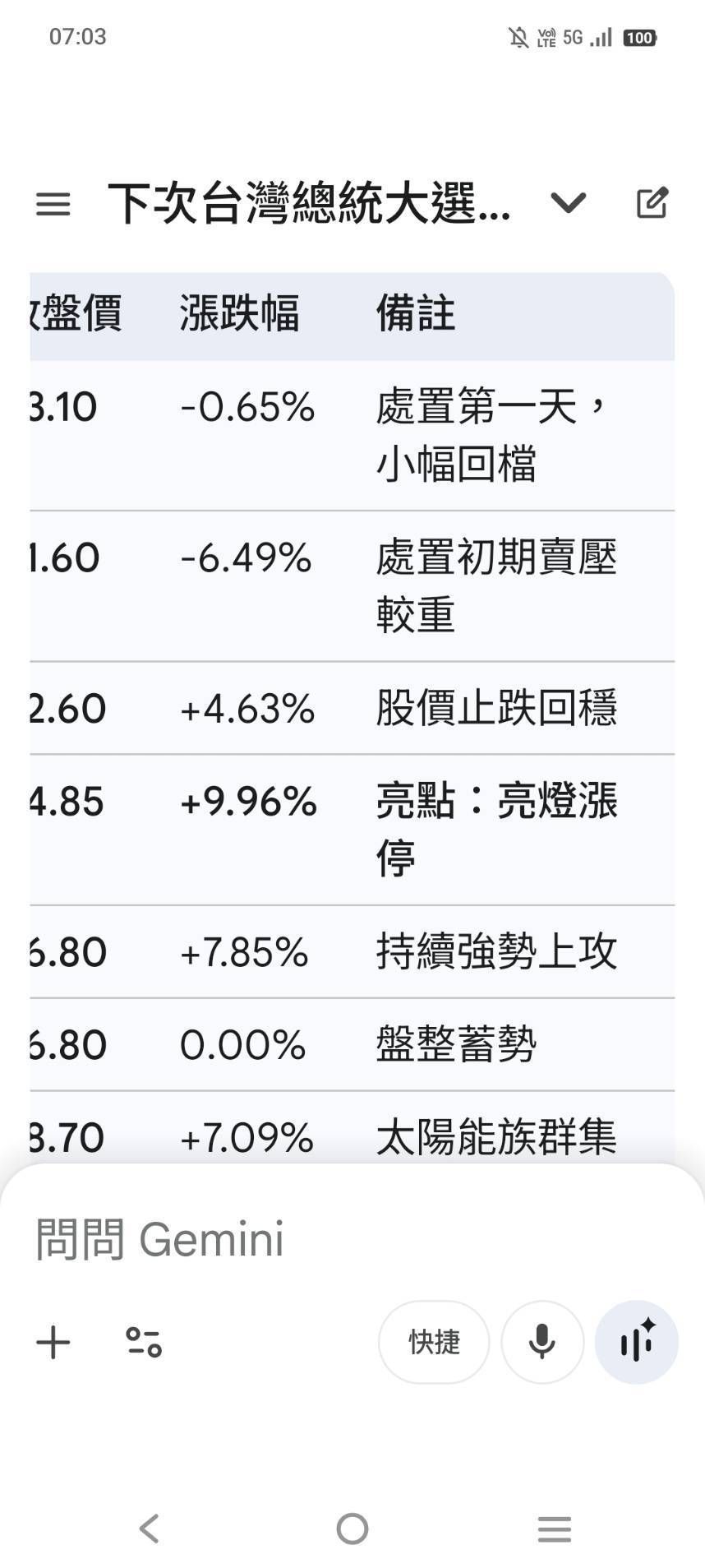Go to home via system home button
705x1568 pixels.
point(352,1529)
